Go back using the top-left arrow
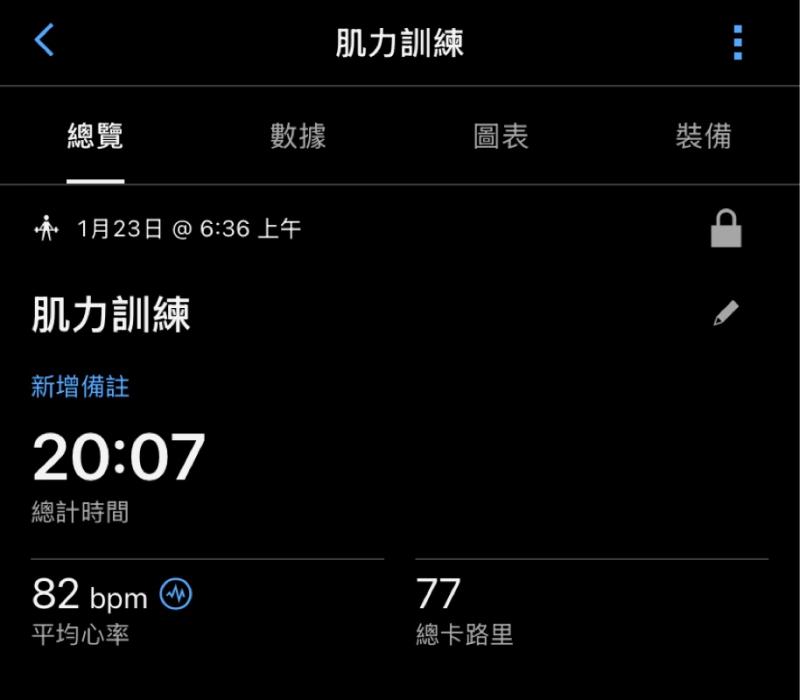The height and width of the screenshot is (700, 800). 44,41
